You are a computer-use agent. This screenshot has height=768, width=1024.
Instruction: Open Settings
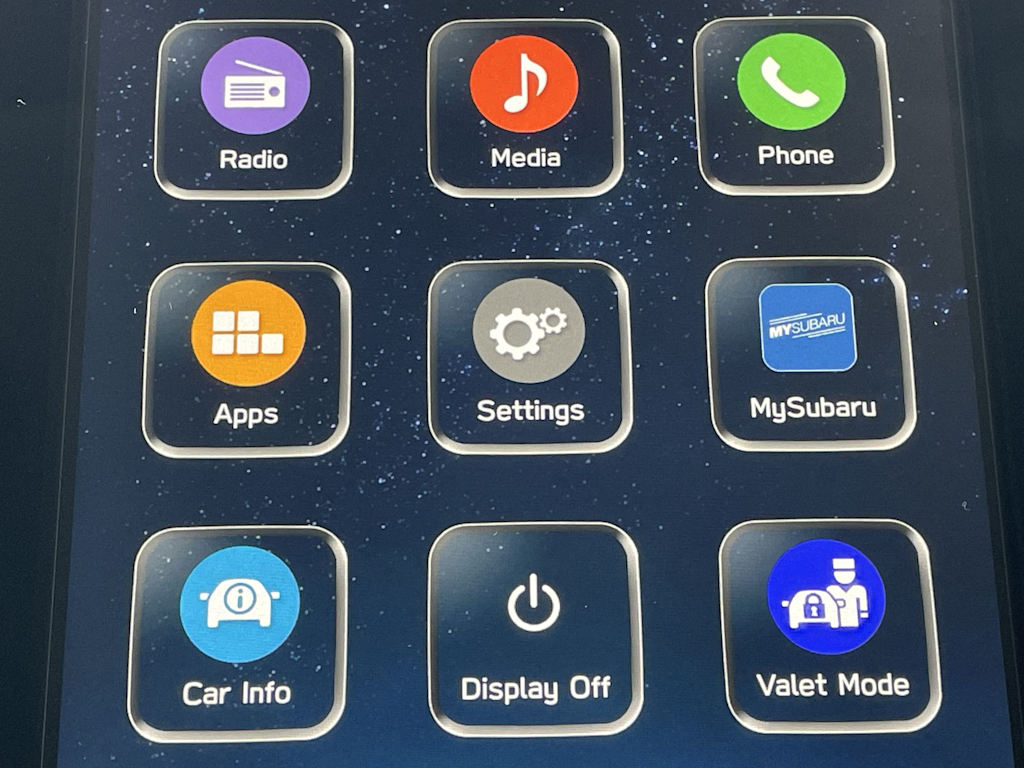529,356
